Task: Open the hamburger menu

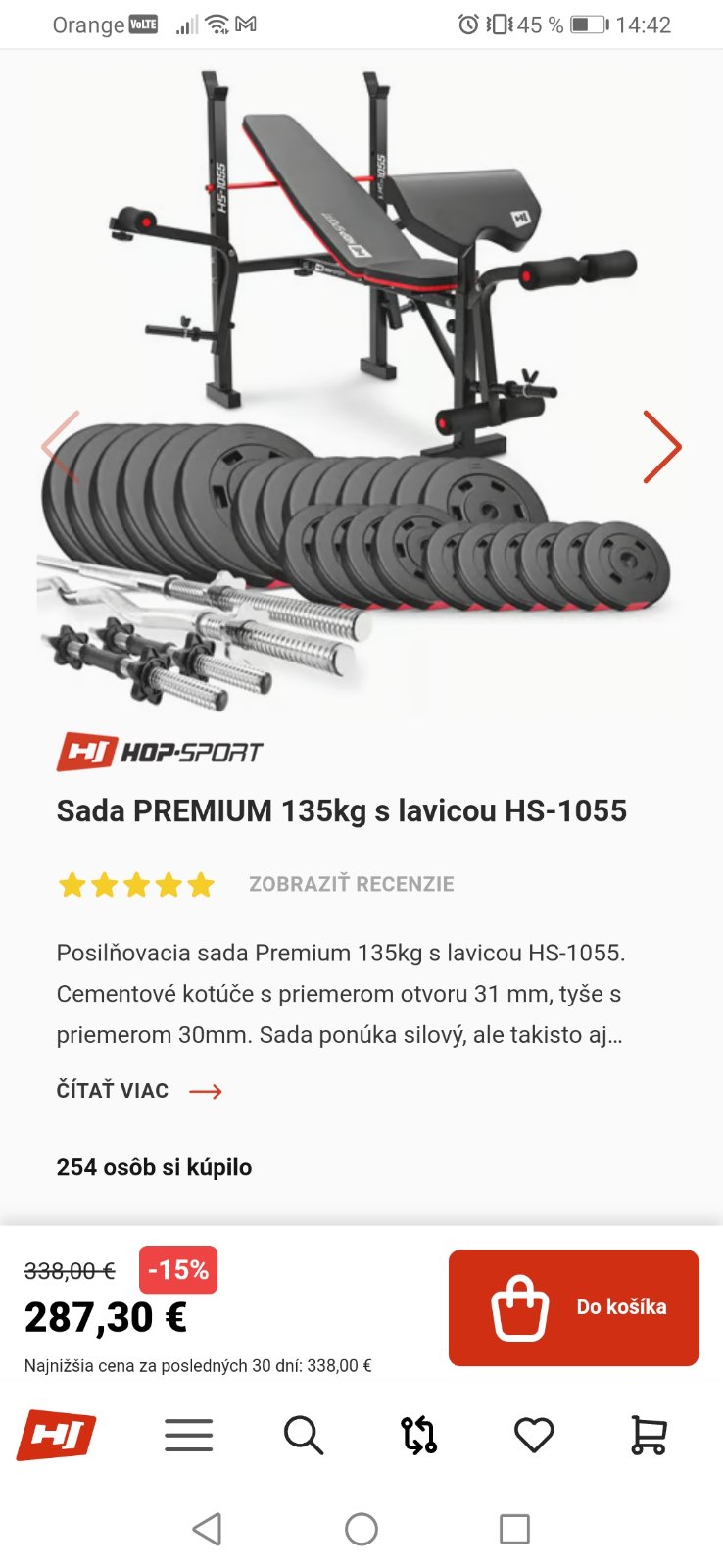Action: click(188, 1436)
